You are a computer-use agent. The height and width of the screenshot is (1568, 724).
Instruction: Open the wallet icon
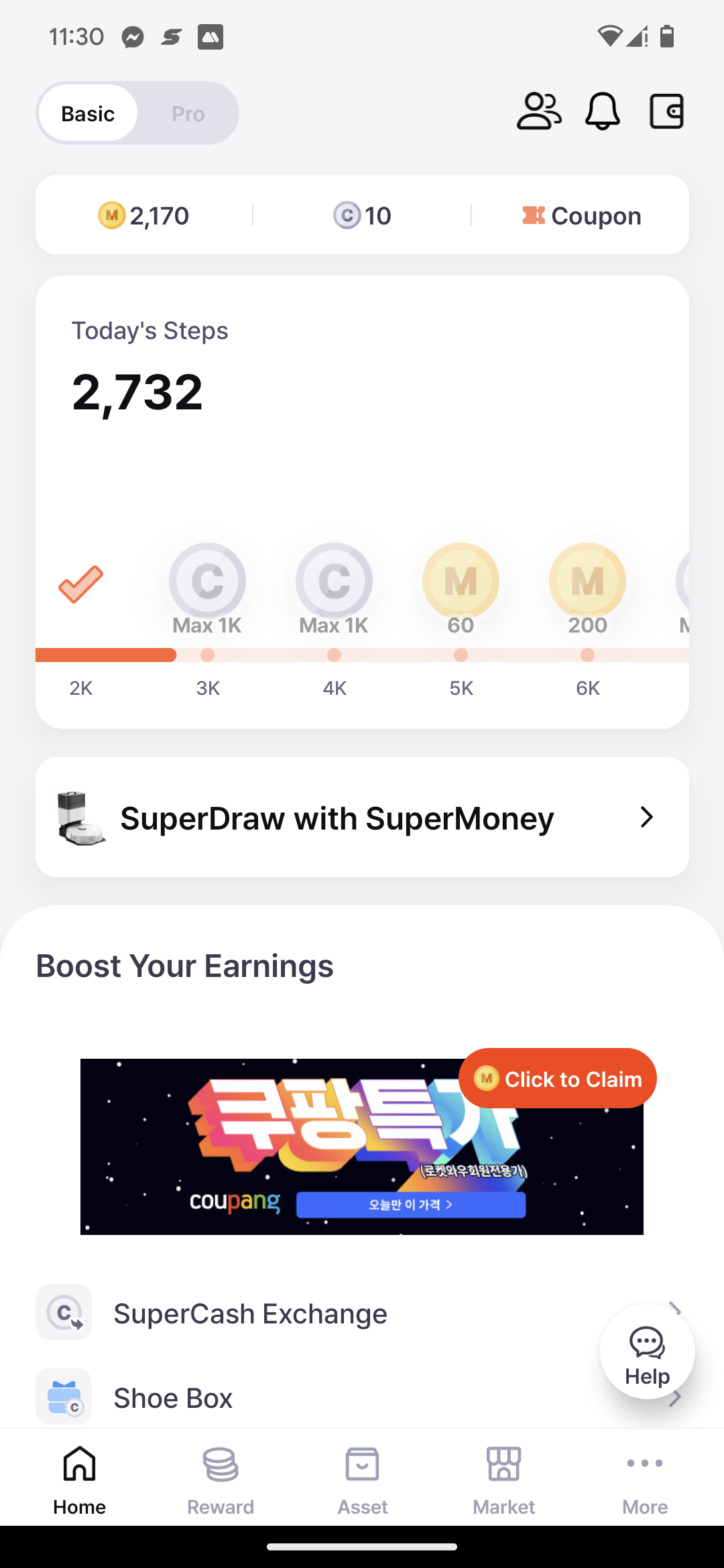pos(666,111)
